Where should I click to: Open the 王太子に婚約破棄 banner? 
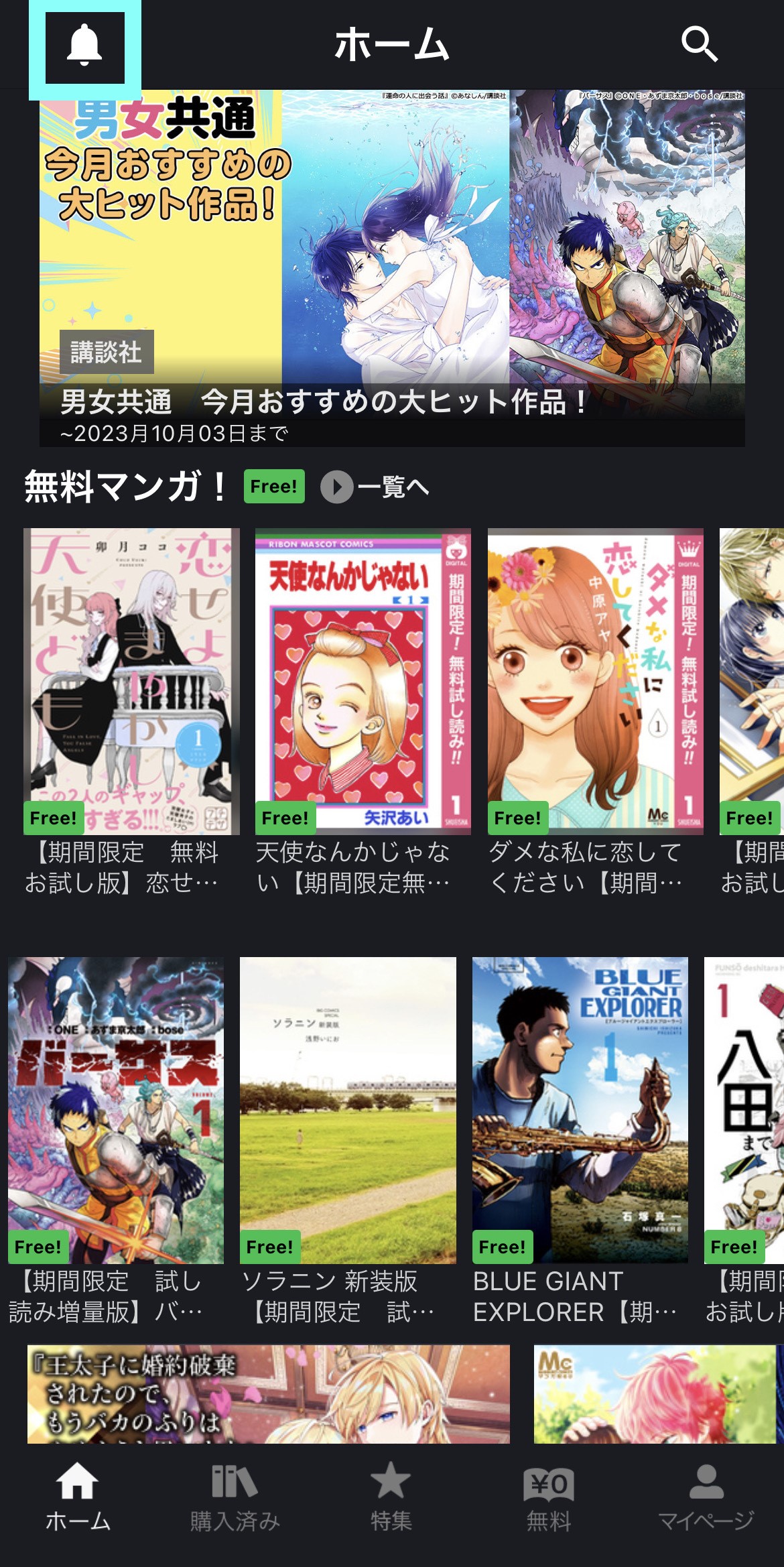click(x=268, y=1394)
